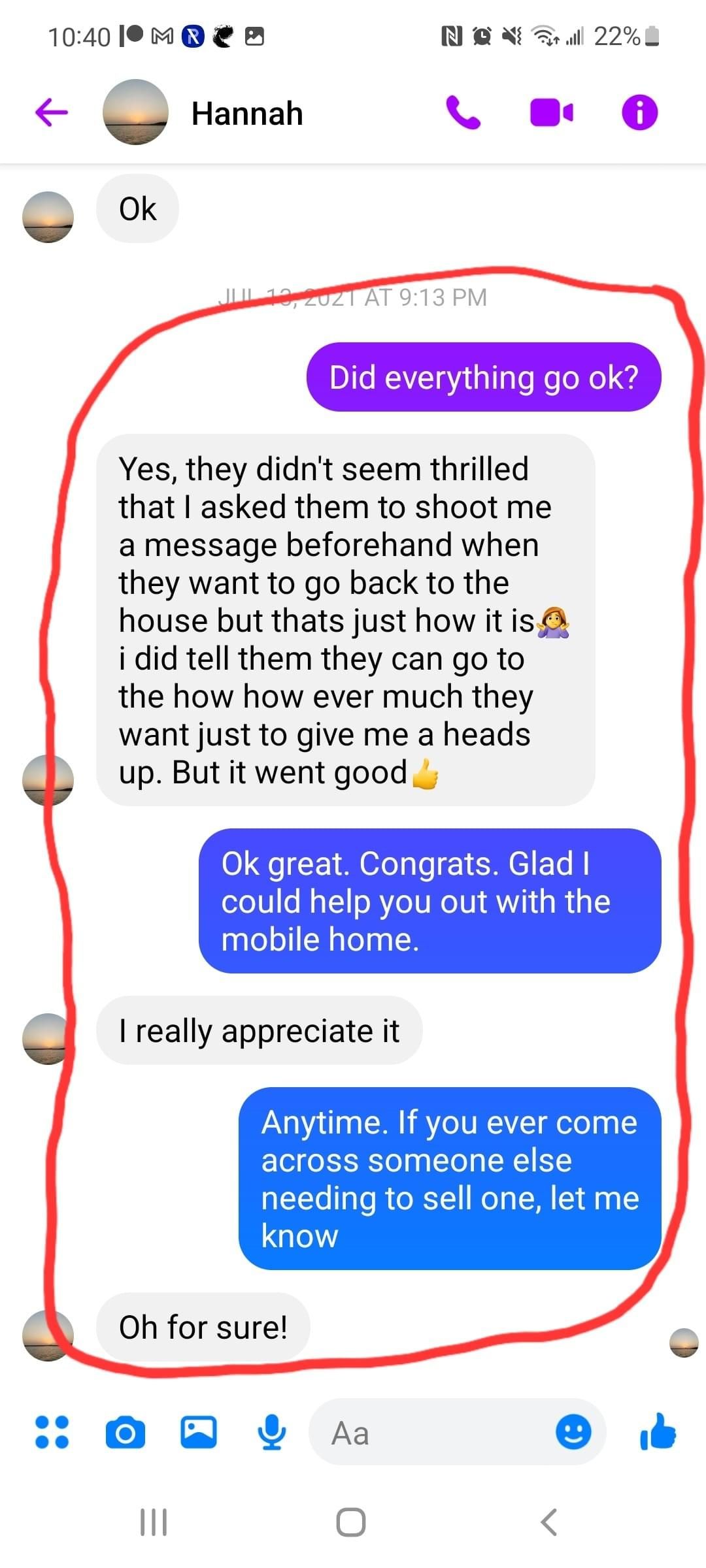The image size is (706, 1568).
Task: Record a voice message with microphone
Action: [x=271, y=1432]
